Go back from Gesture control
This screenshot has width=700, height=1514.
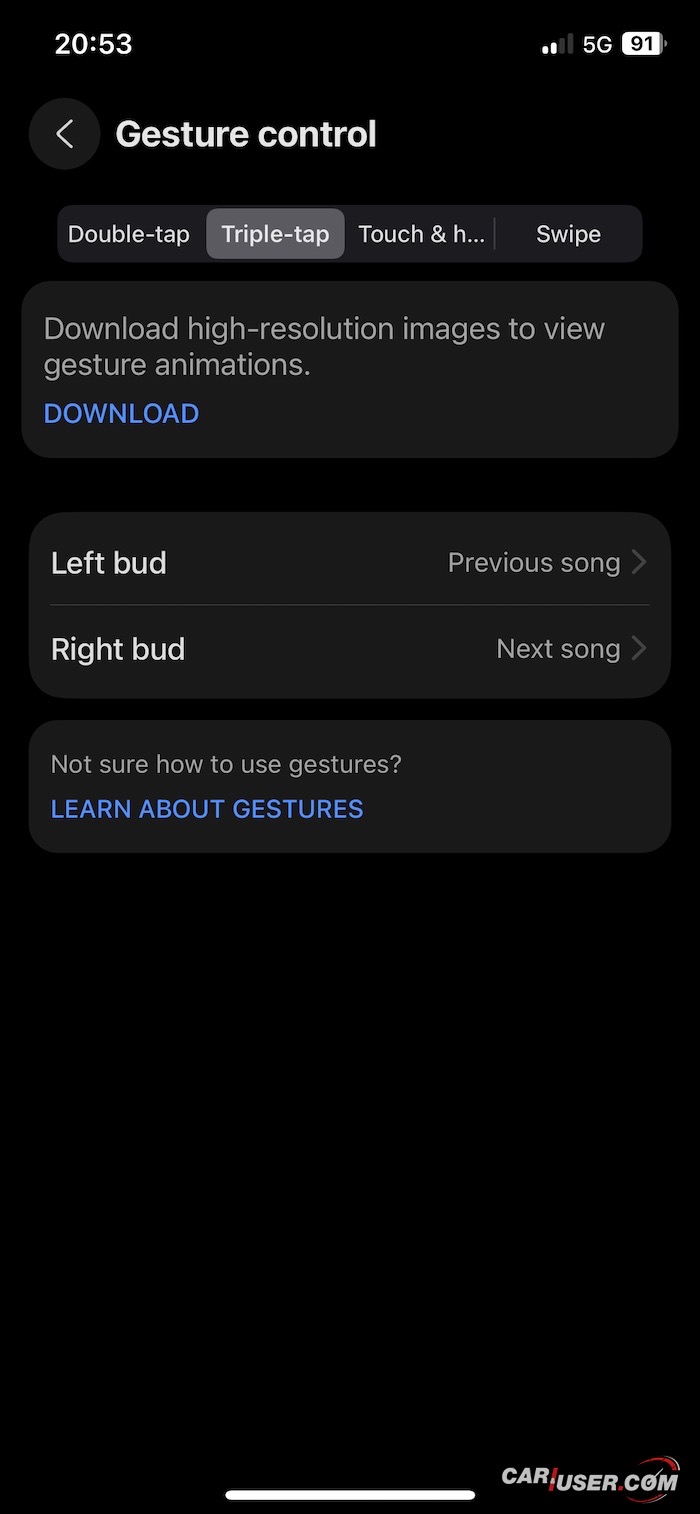pos(65,134)
